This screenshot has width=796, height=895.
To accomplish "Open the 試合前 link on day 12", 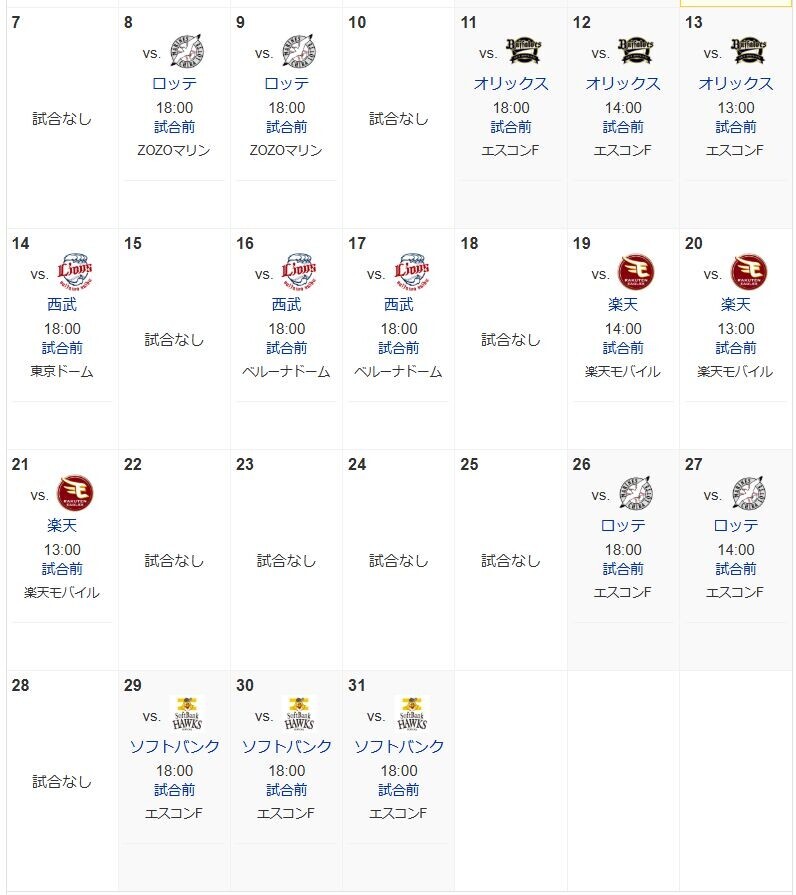I will pyautogui.click(x=623, y=127).
